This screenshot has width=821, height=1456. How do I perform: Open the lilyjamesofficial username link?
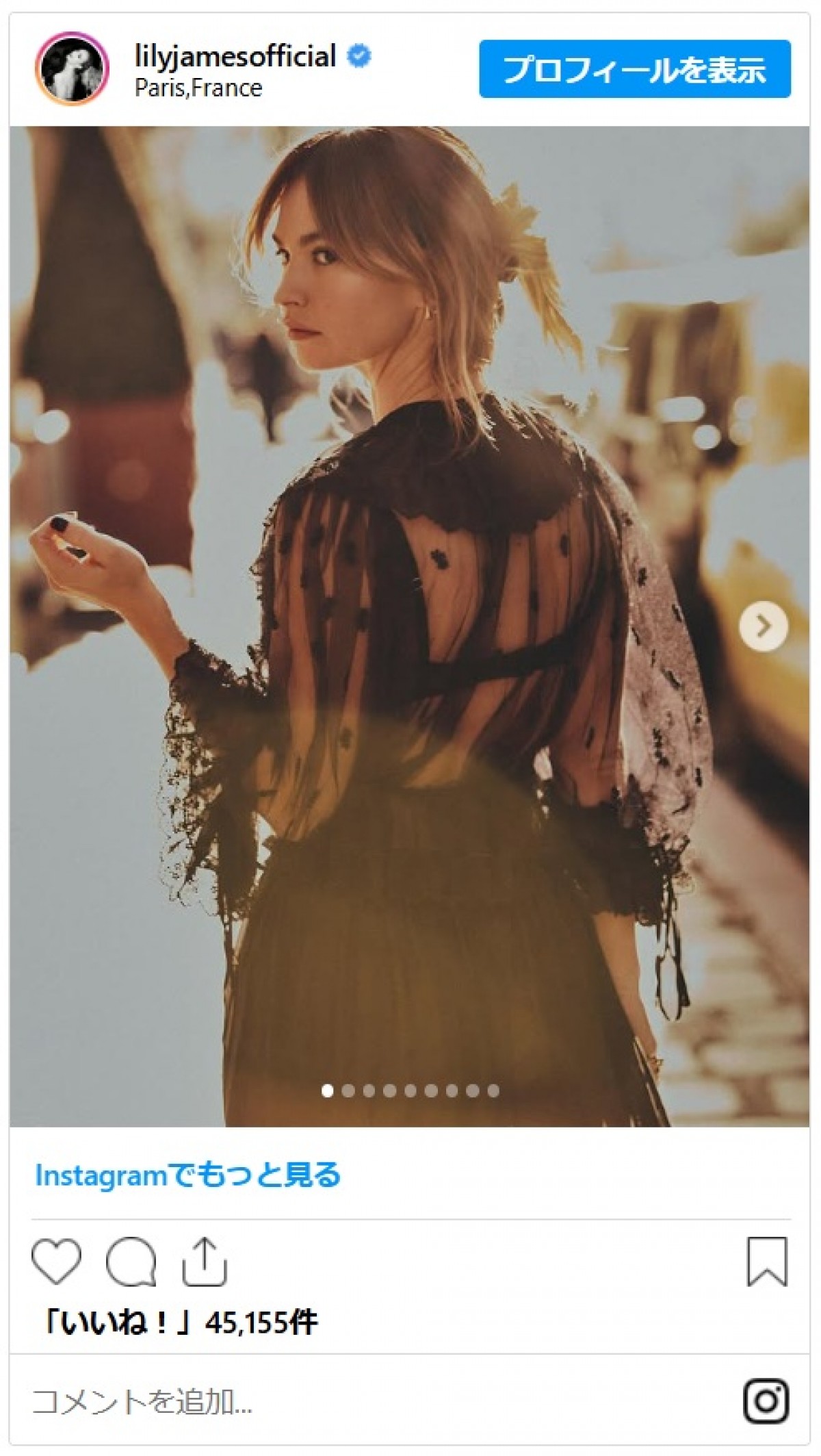tap(235, 56)
